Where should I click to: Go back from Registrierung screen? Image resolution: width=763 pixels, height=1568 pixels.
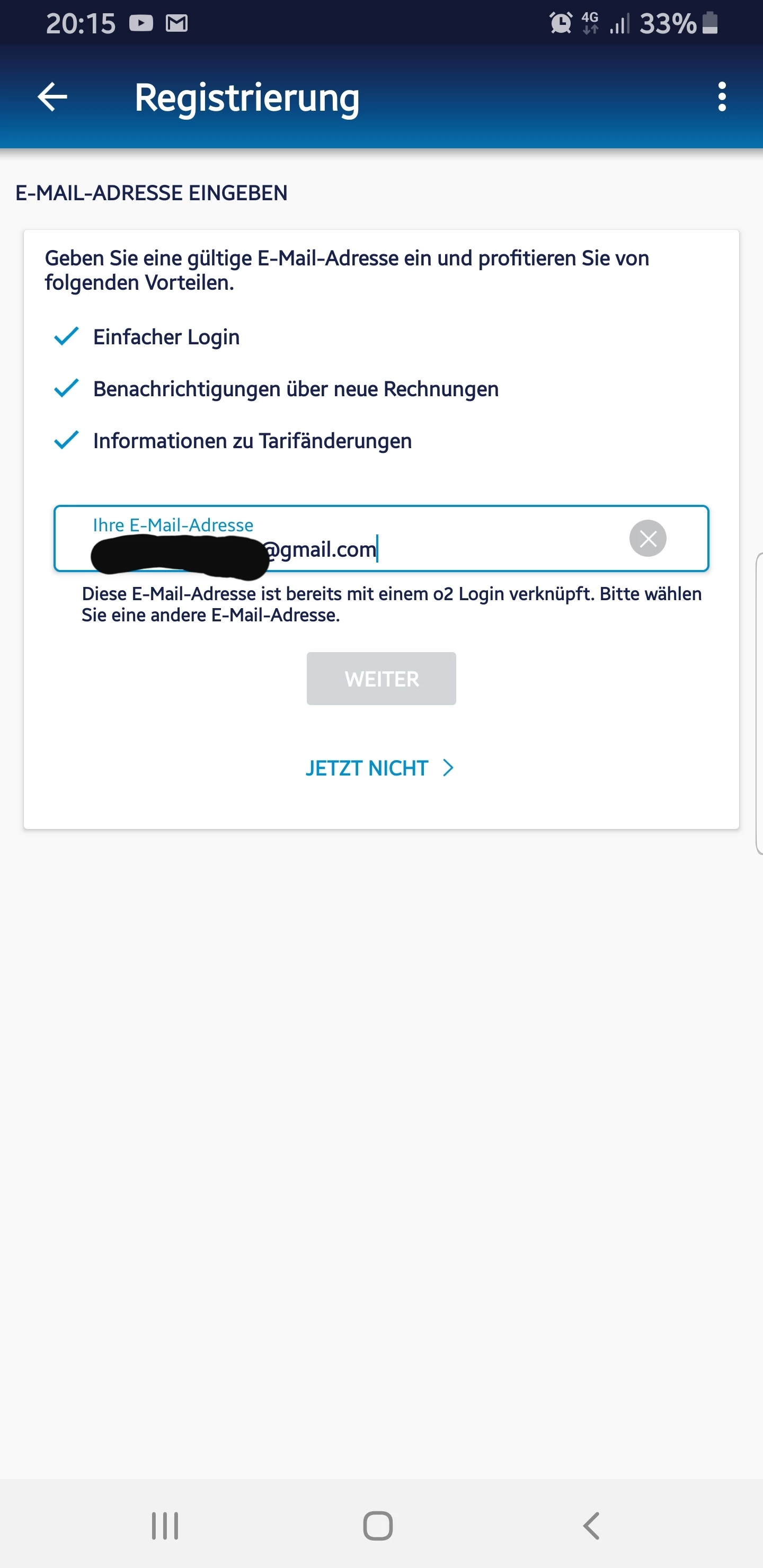pyautogui.click(x=52, y=97)
